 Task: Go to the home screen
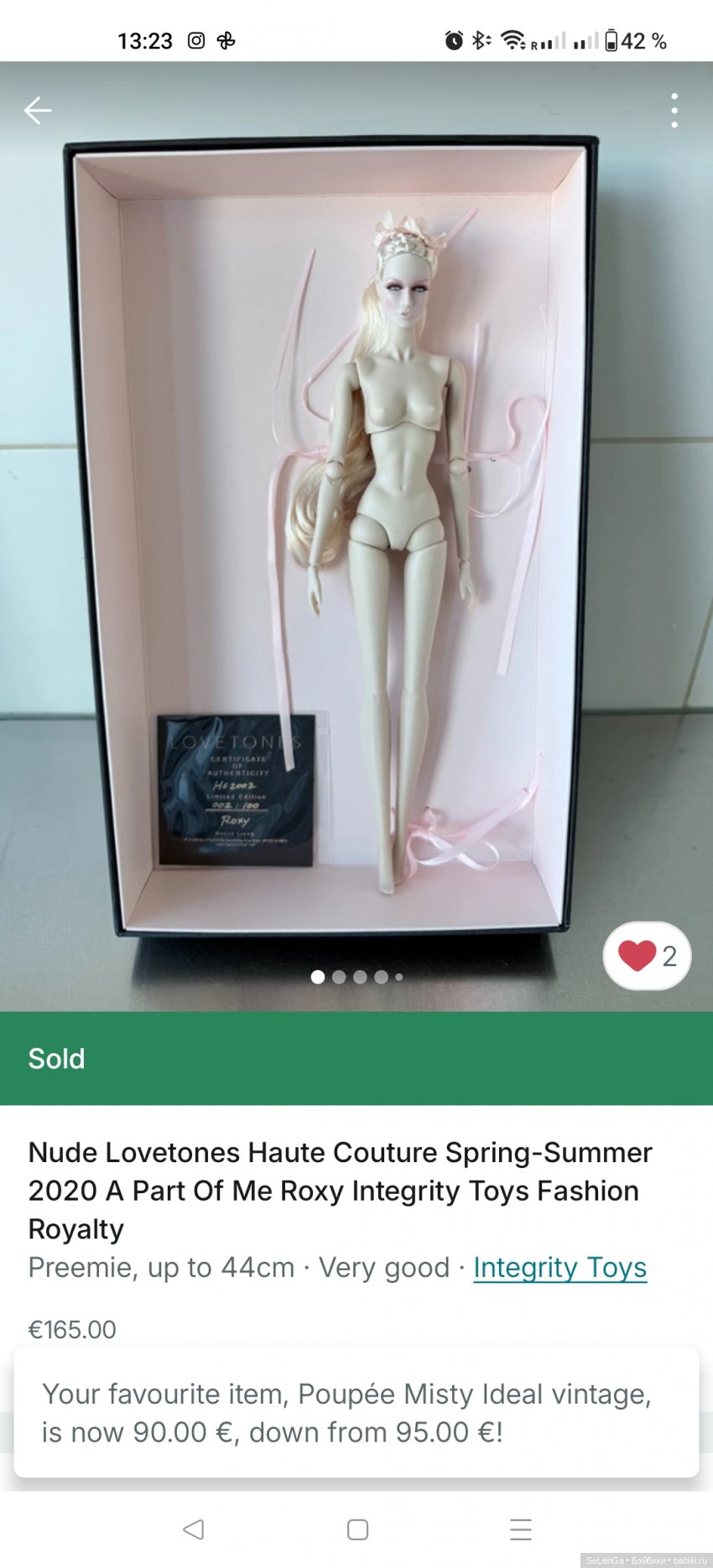[x=357, y=1529]
